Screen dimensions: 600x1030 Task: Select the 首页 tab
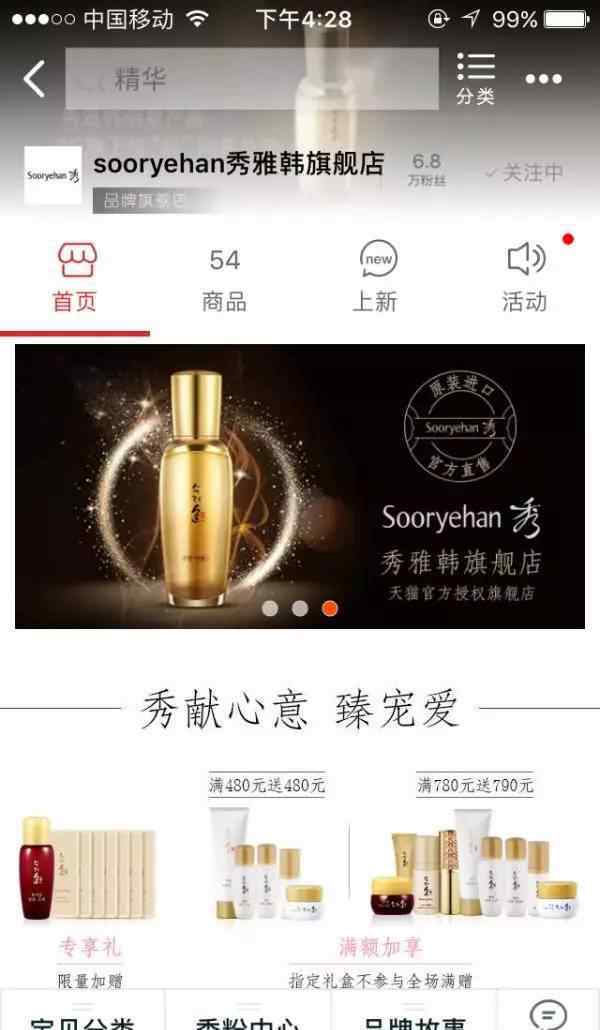(x=75, y=277)
